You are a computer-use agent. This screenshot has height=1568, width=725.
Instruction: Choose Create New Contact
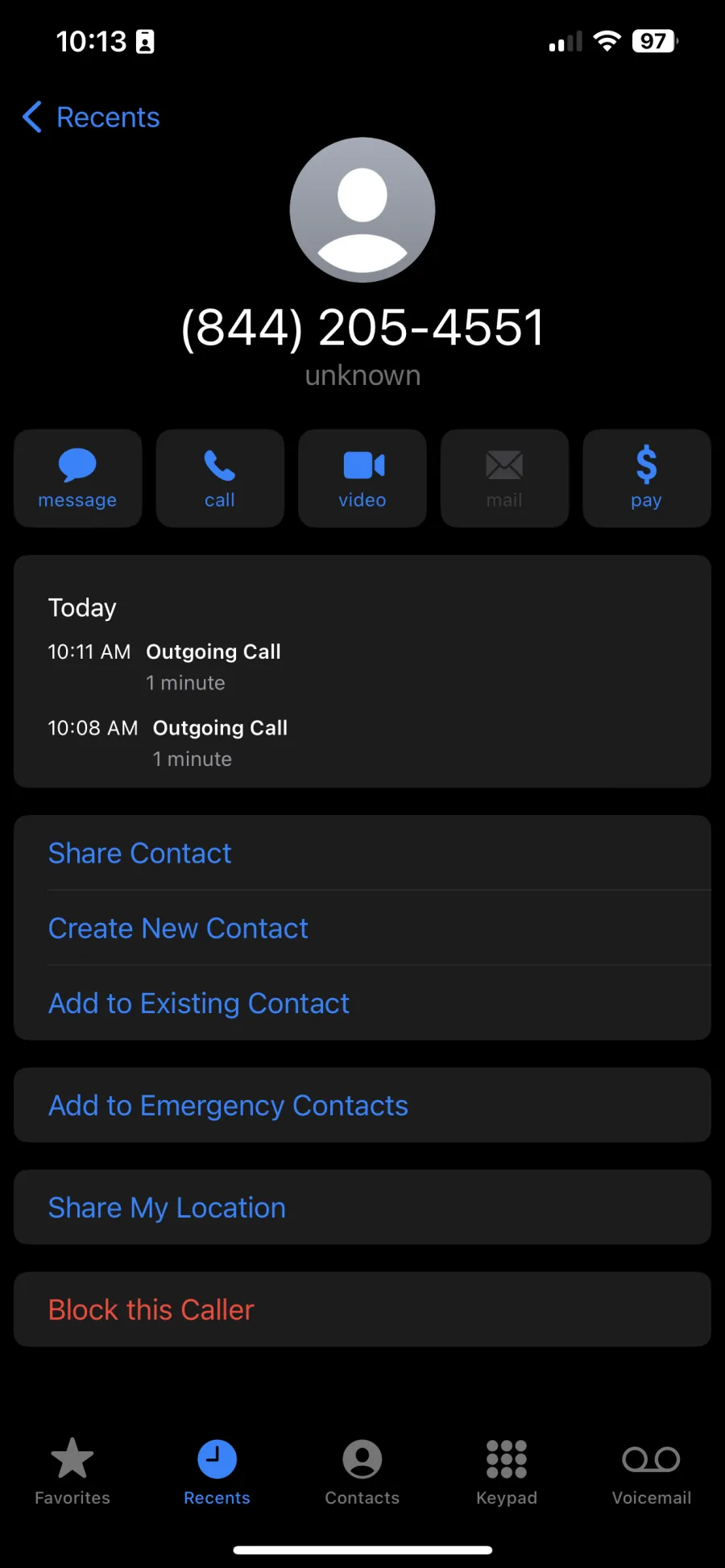click(x=362, y=928)
